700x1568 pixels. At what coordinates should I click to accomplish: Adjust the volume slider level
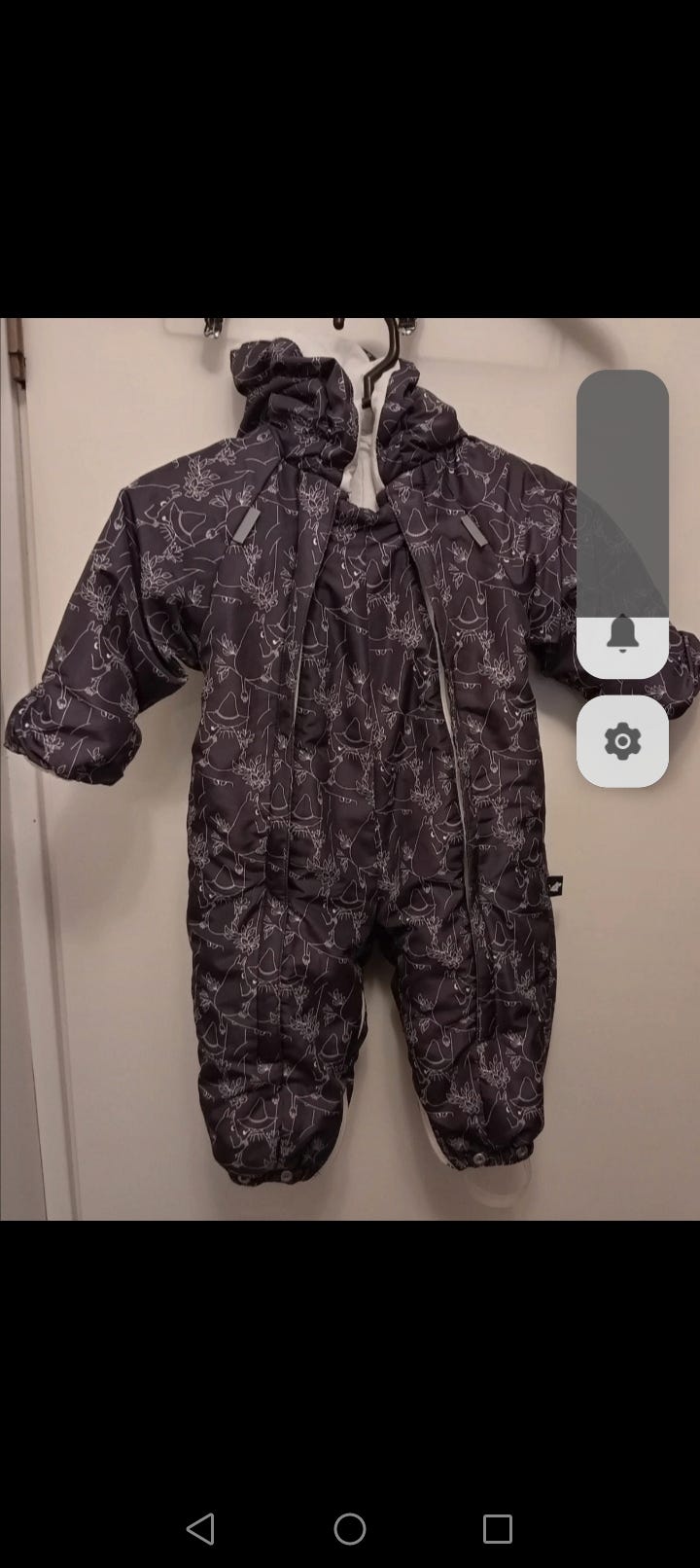[622, 523]
